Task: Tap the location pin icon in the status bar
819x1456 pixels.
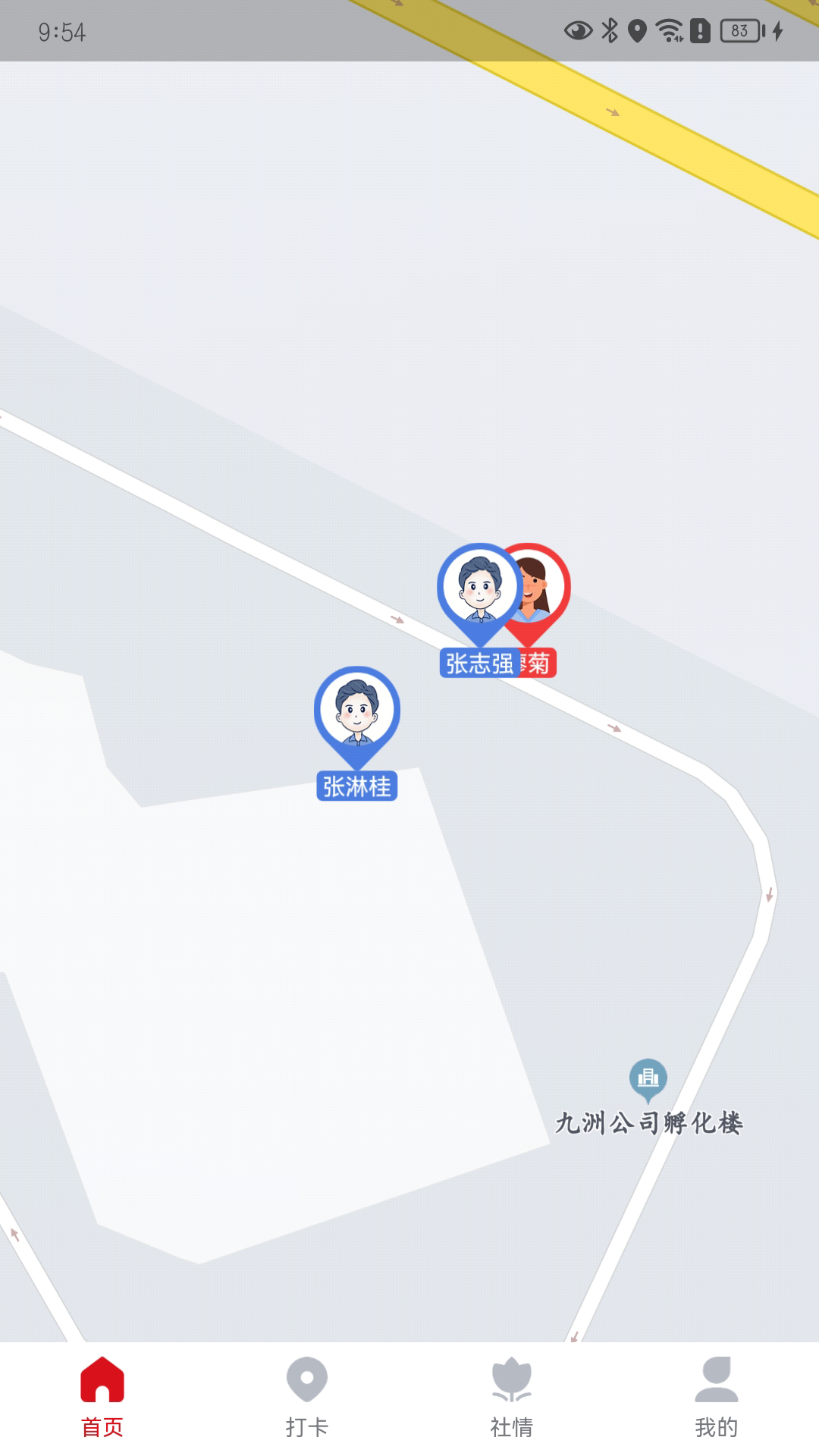Action: pyautogui.click(x=639, y=30)
